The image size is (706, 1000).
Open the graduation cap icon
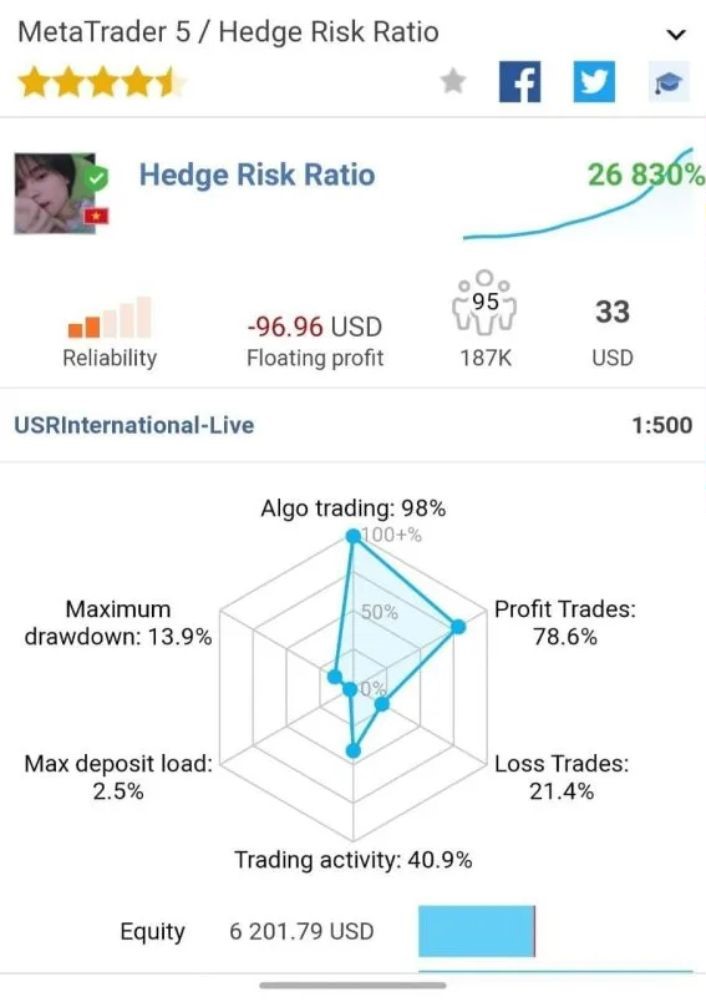(667, 83)
